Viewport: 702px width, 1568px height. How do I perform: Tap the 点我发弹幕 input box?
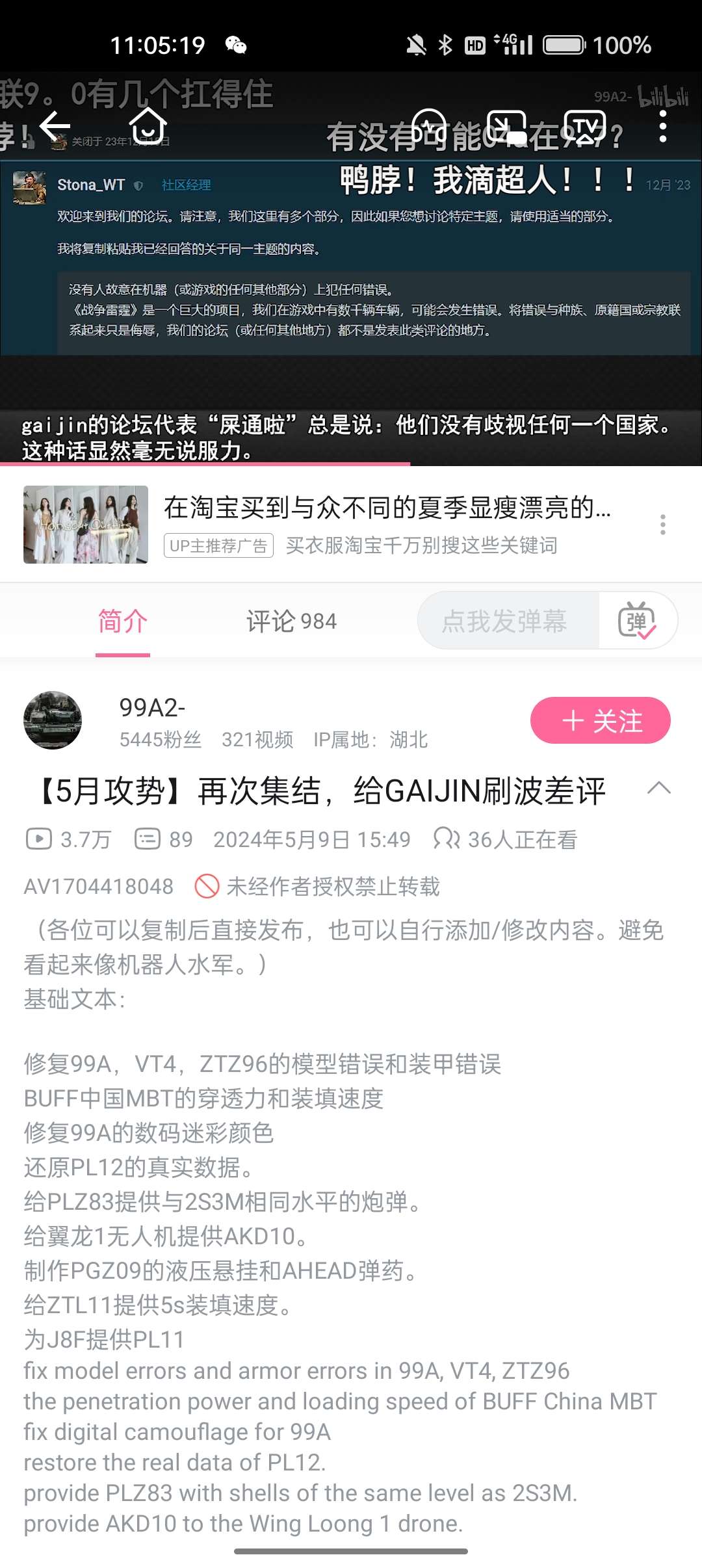click(506, 621)
